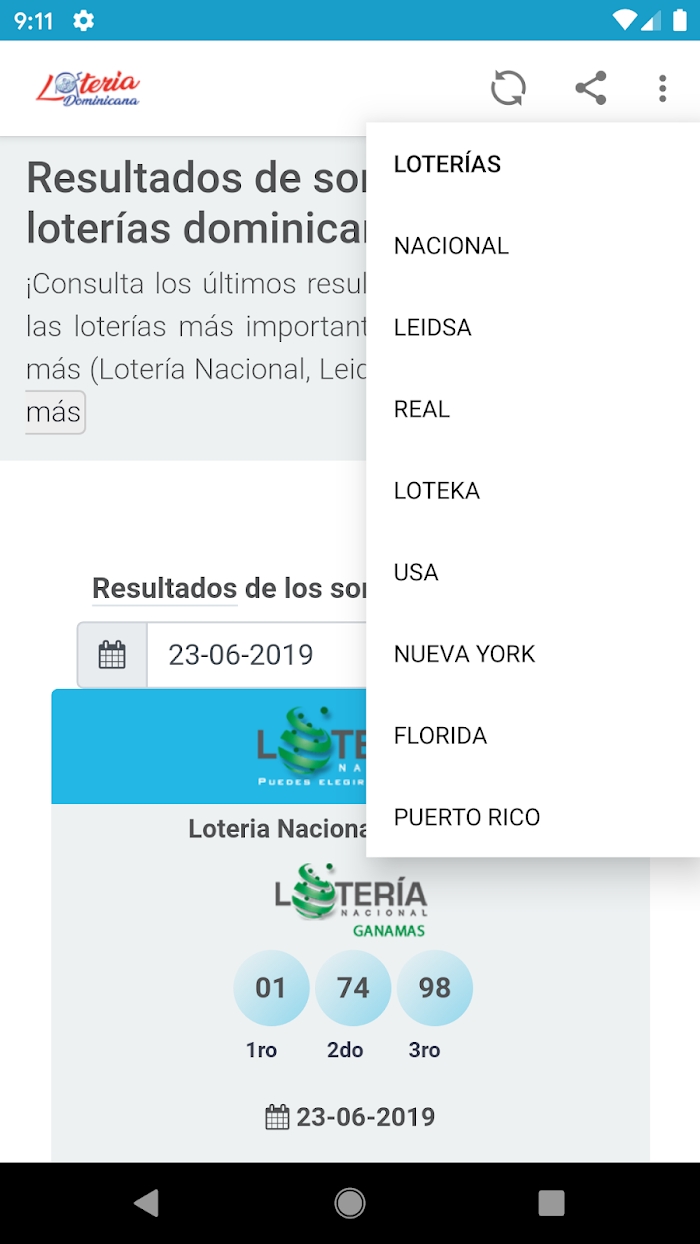
Task: Expand the description with the más button
Action: 54,412
